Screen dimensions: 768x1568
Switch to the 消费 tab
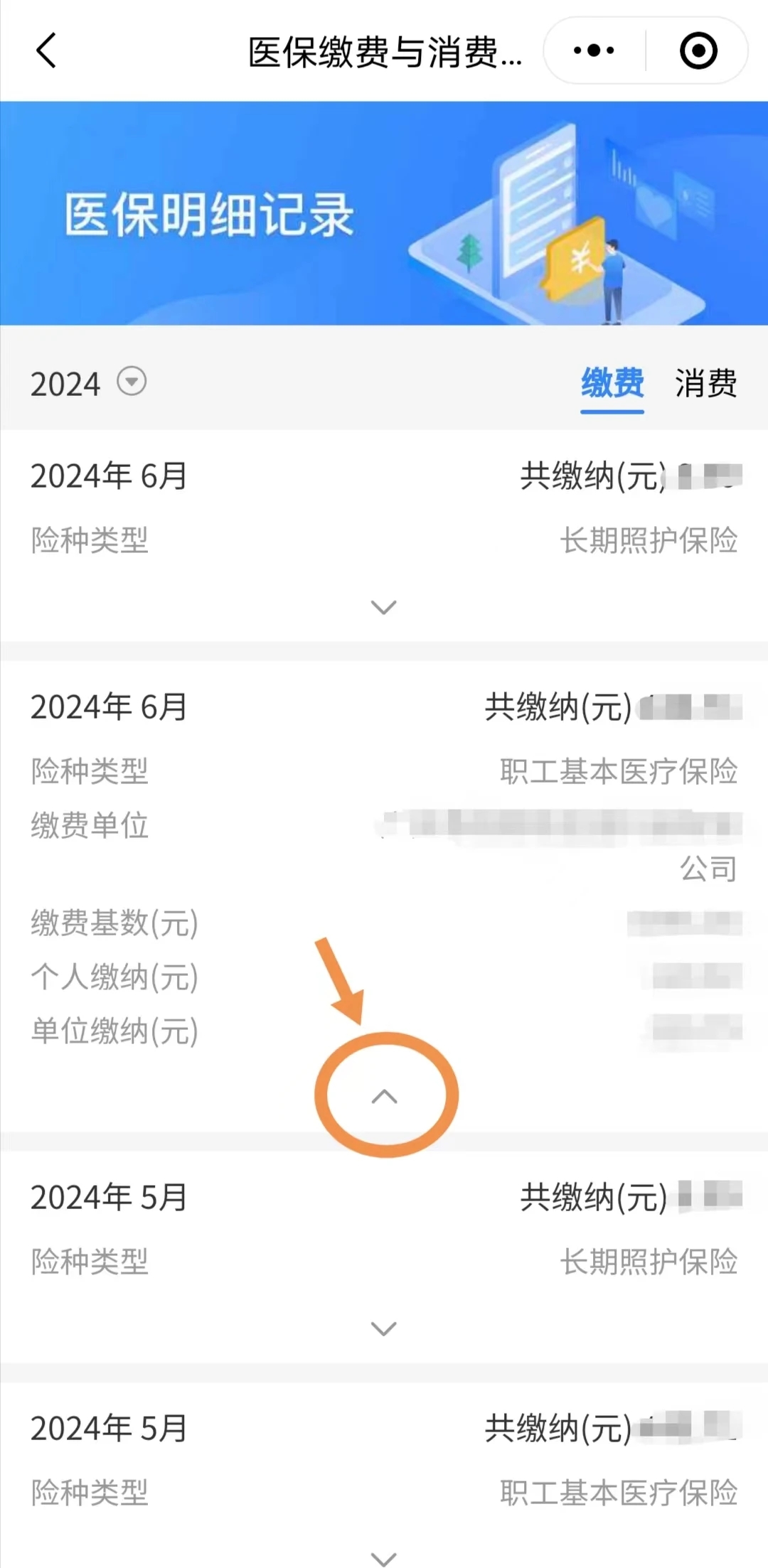(705, 383)
